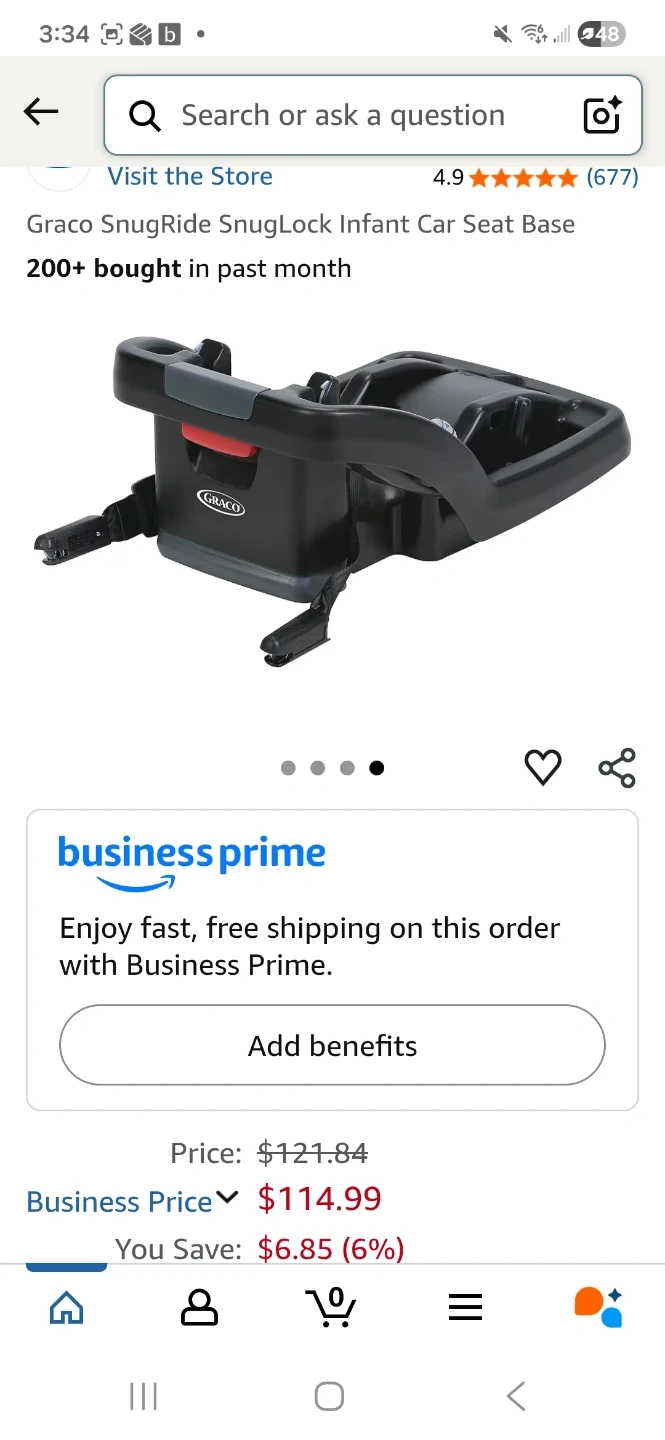This screenshot has width=665, height=1440.
Task: Add item to wish list heart
Action: [543, 767]
